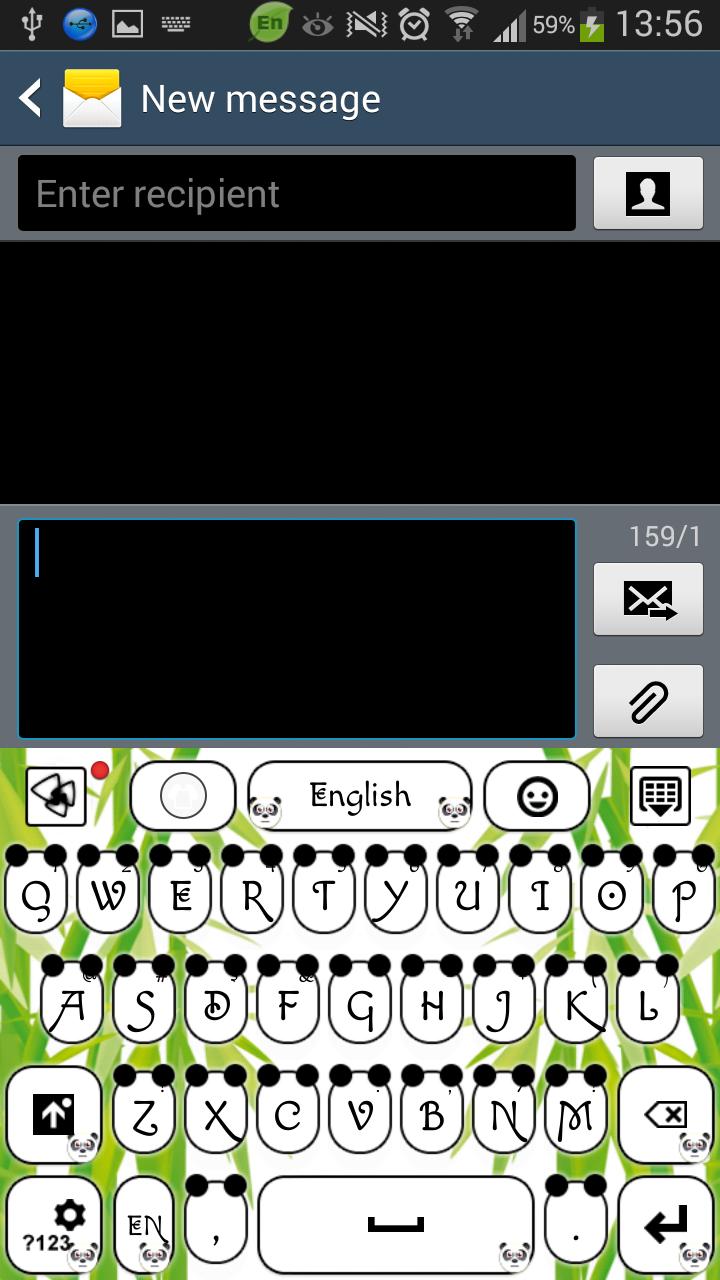720x1280 pixels.
Task: Tap the Enter recipient field
Action: pyautogui.click(x=296, y=194)
